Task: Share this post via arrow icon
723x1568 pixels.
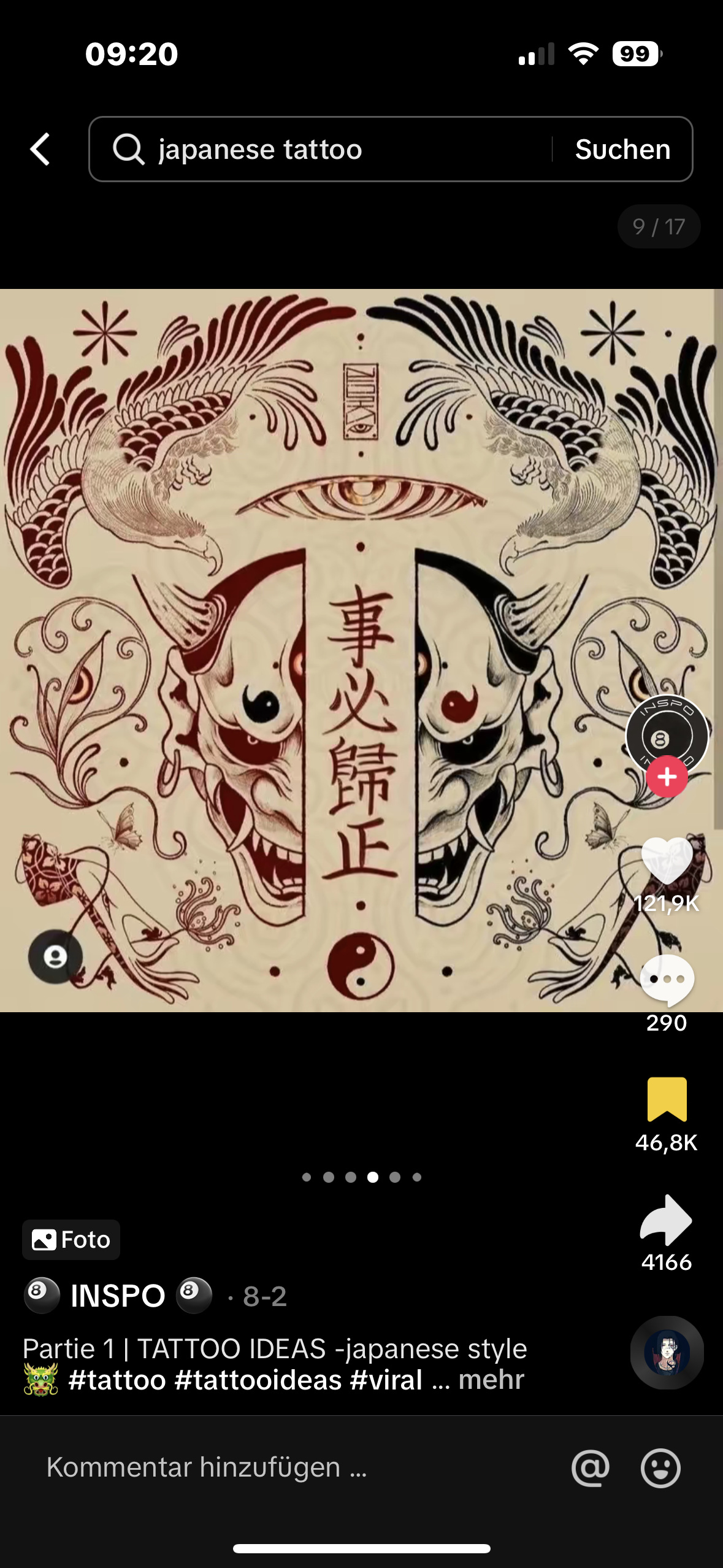Action: click(667, 1219)
